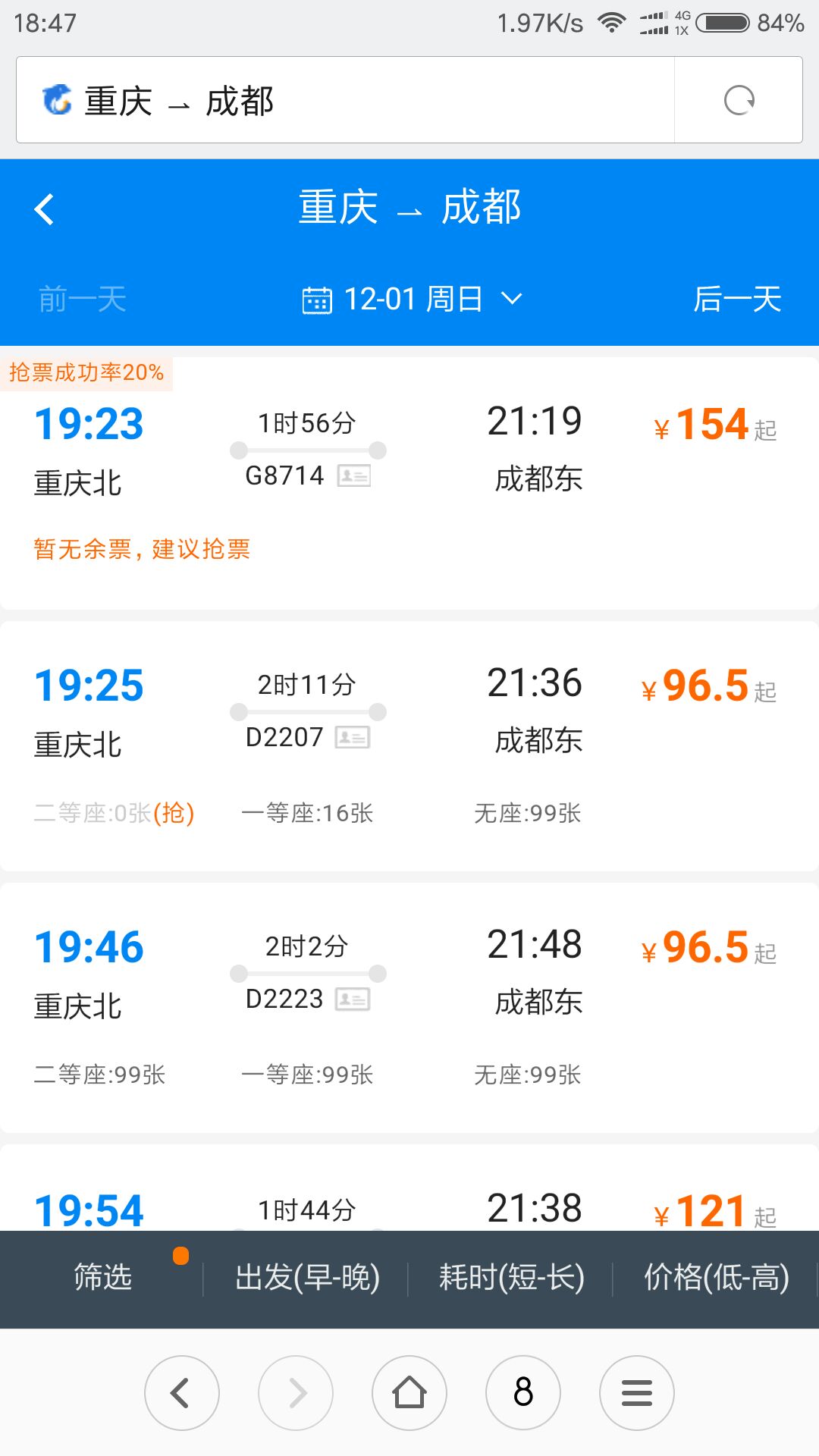This screenshot has height=1456, width=819.
Task: Open the 12-01 周日 date picker
Action: point(413,299)
